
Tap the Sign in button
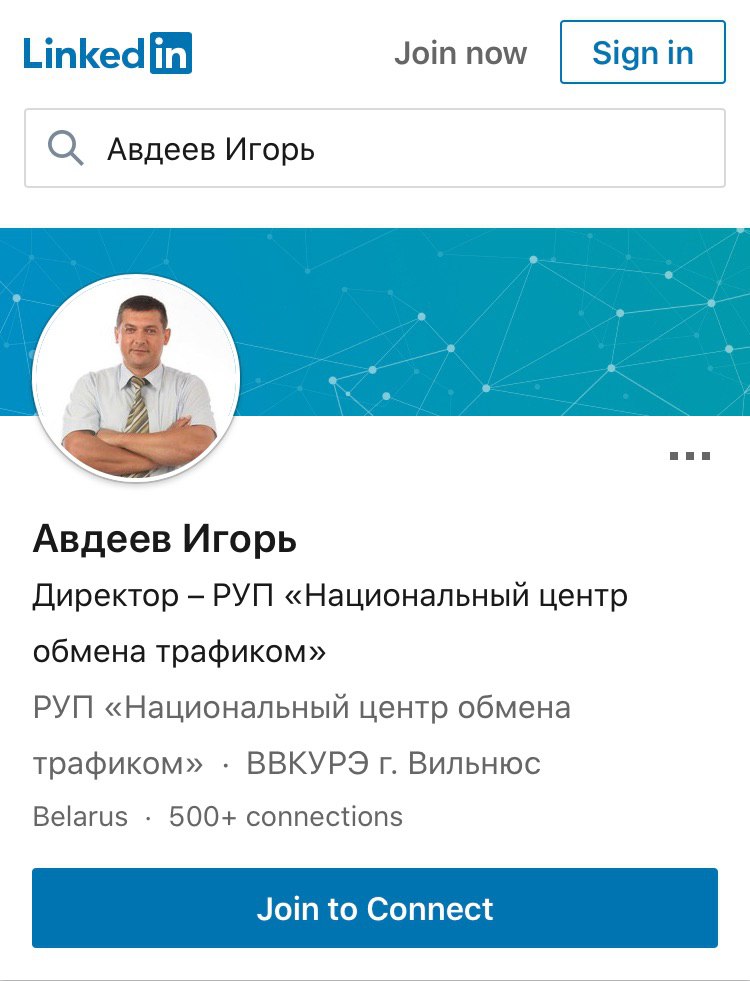click(642, 53)
